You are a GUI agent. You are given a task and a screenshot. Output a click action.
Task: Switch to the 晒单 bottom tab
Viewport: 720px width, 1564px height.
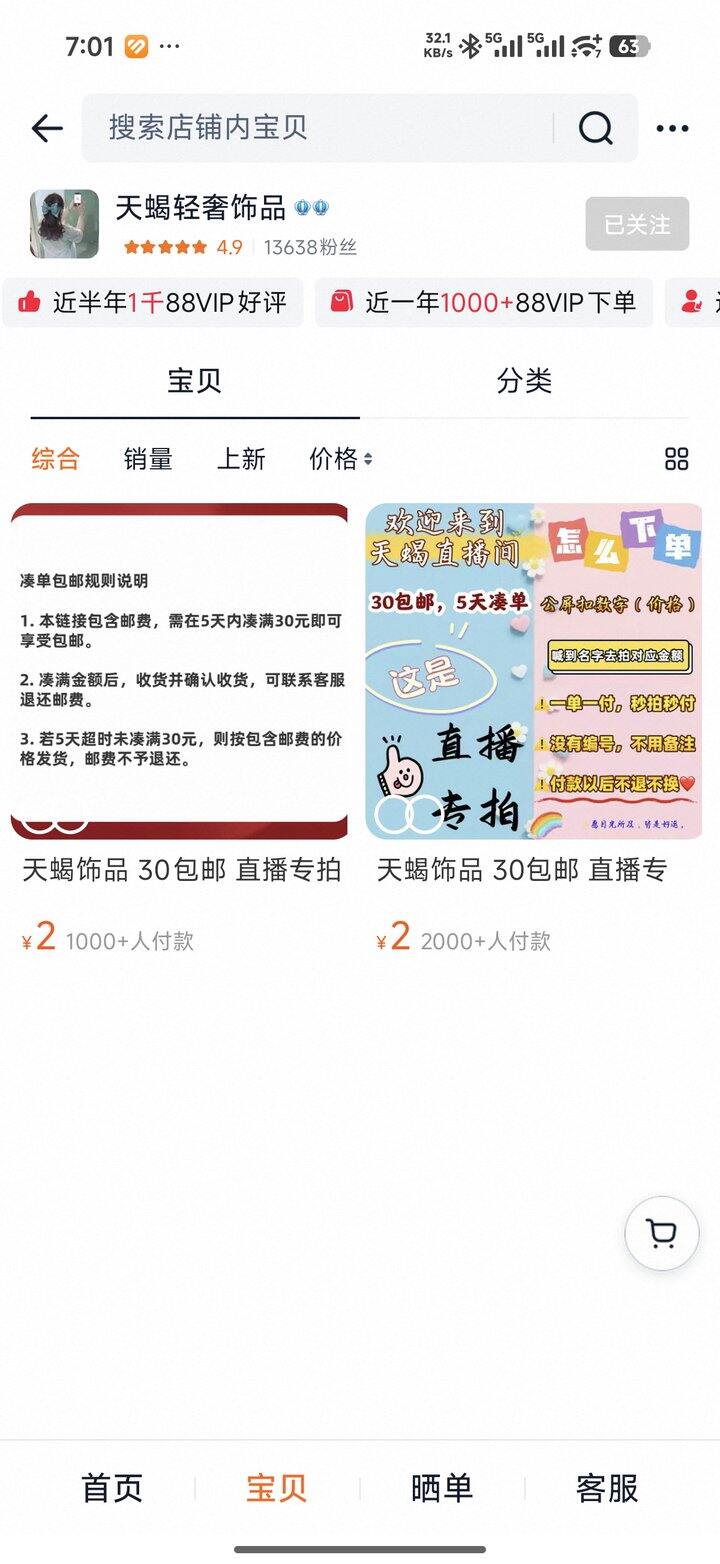coord(441,1488)
